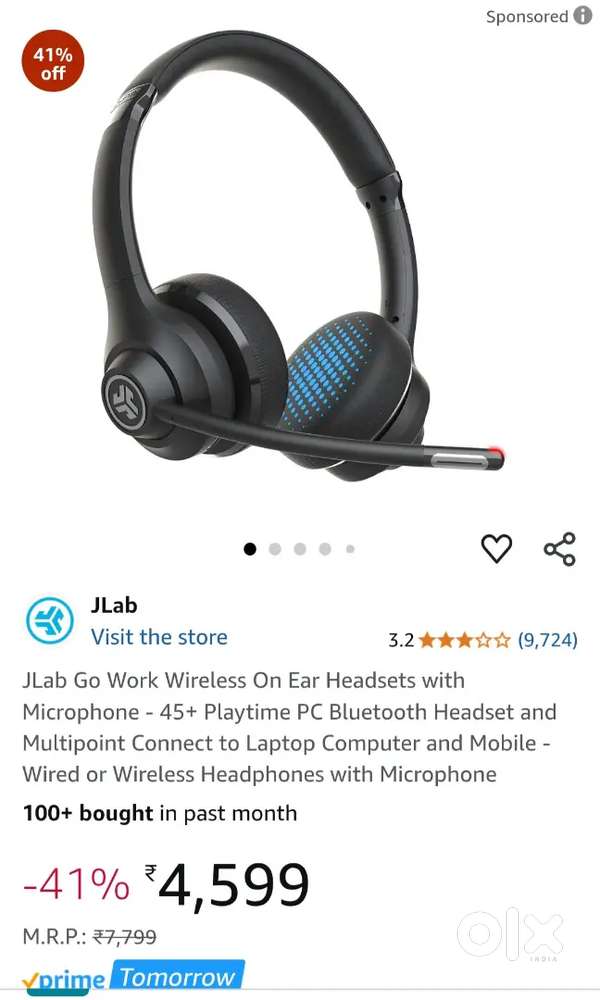The width and height of the screenshot is (600, 1000).
Task: Visit the JLab store
Action: [x=159, y=637]
